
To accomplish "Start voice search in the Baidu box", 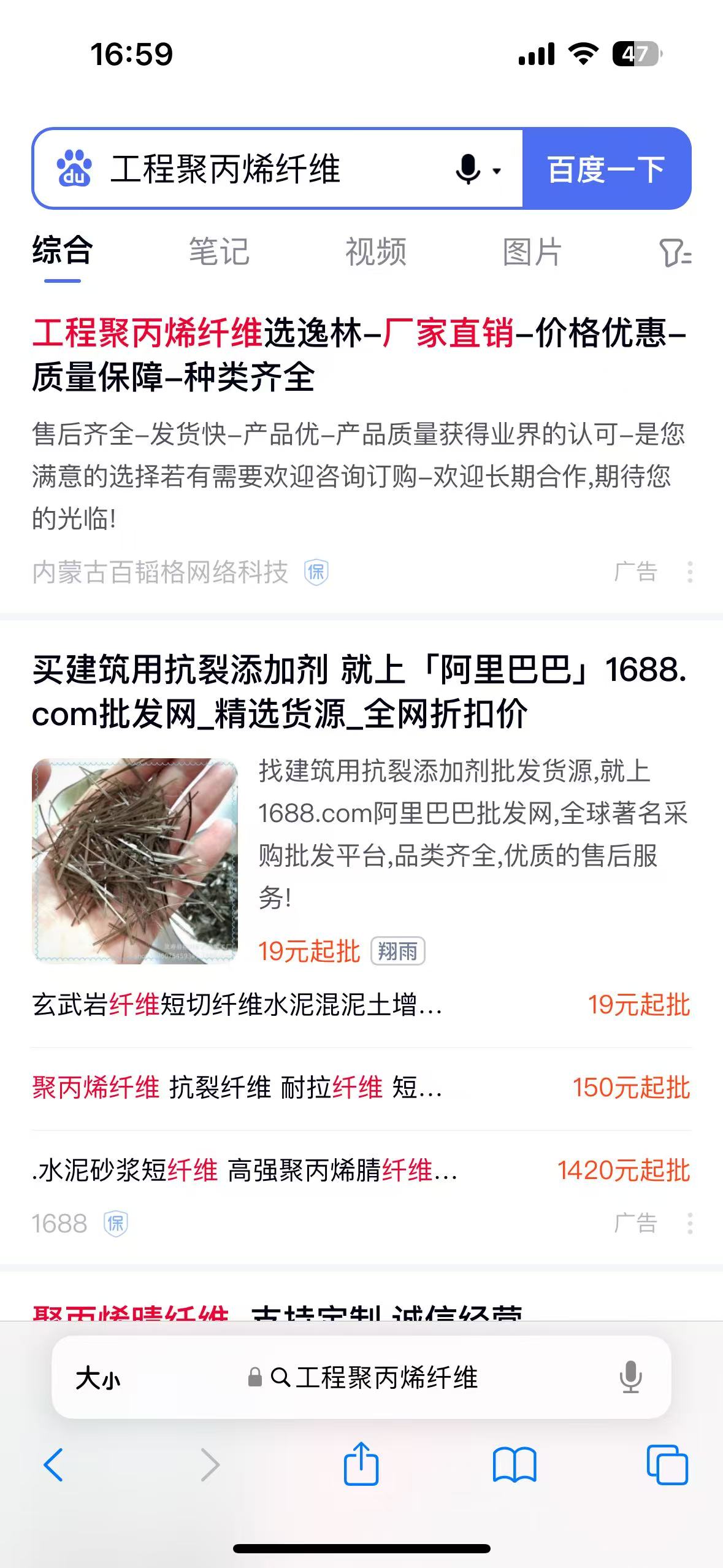I will pyautogui.click(x=469, y=169).
